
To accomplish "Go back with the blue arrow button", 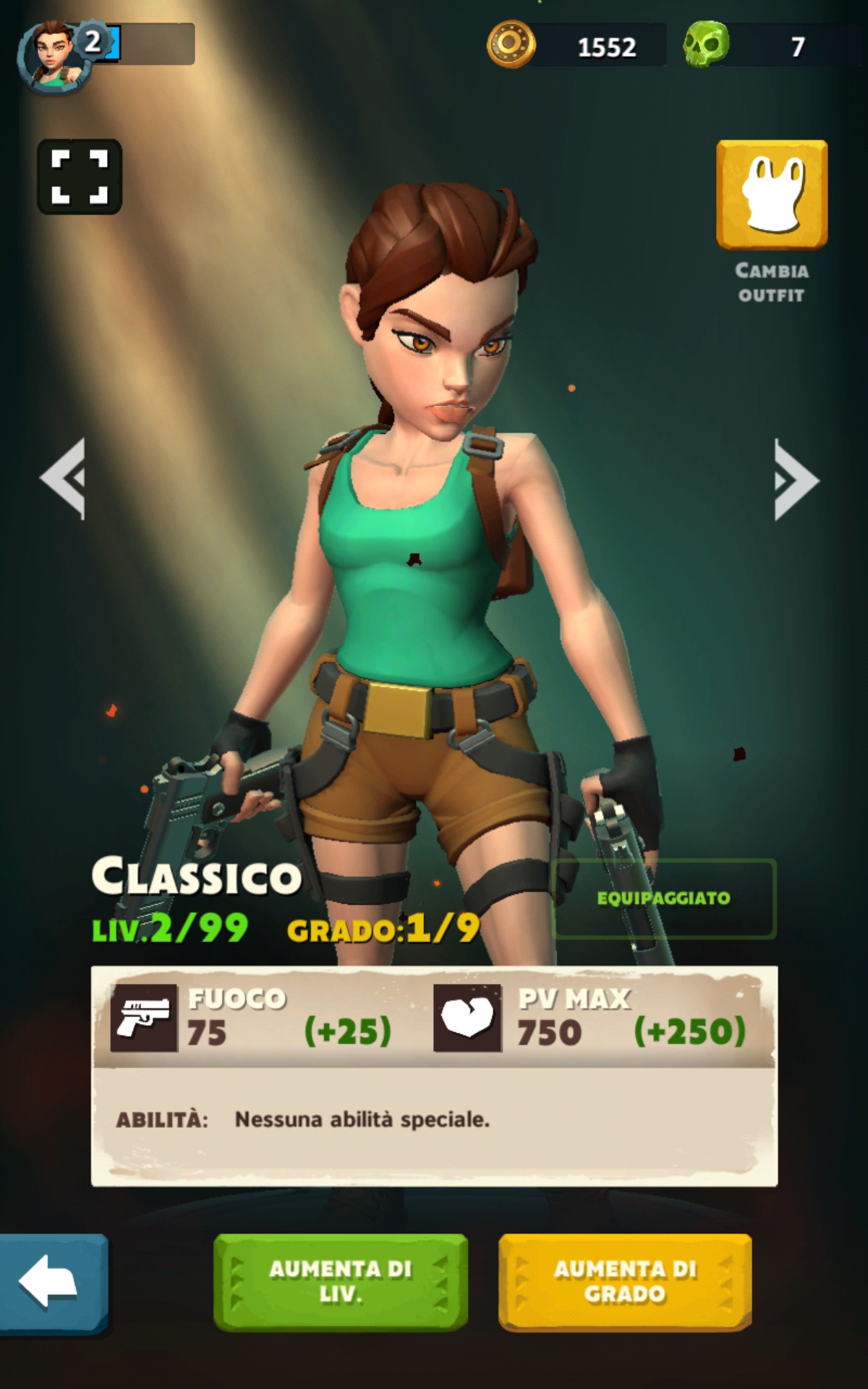I will 52,1283.
